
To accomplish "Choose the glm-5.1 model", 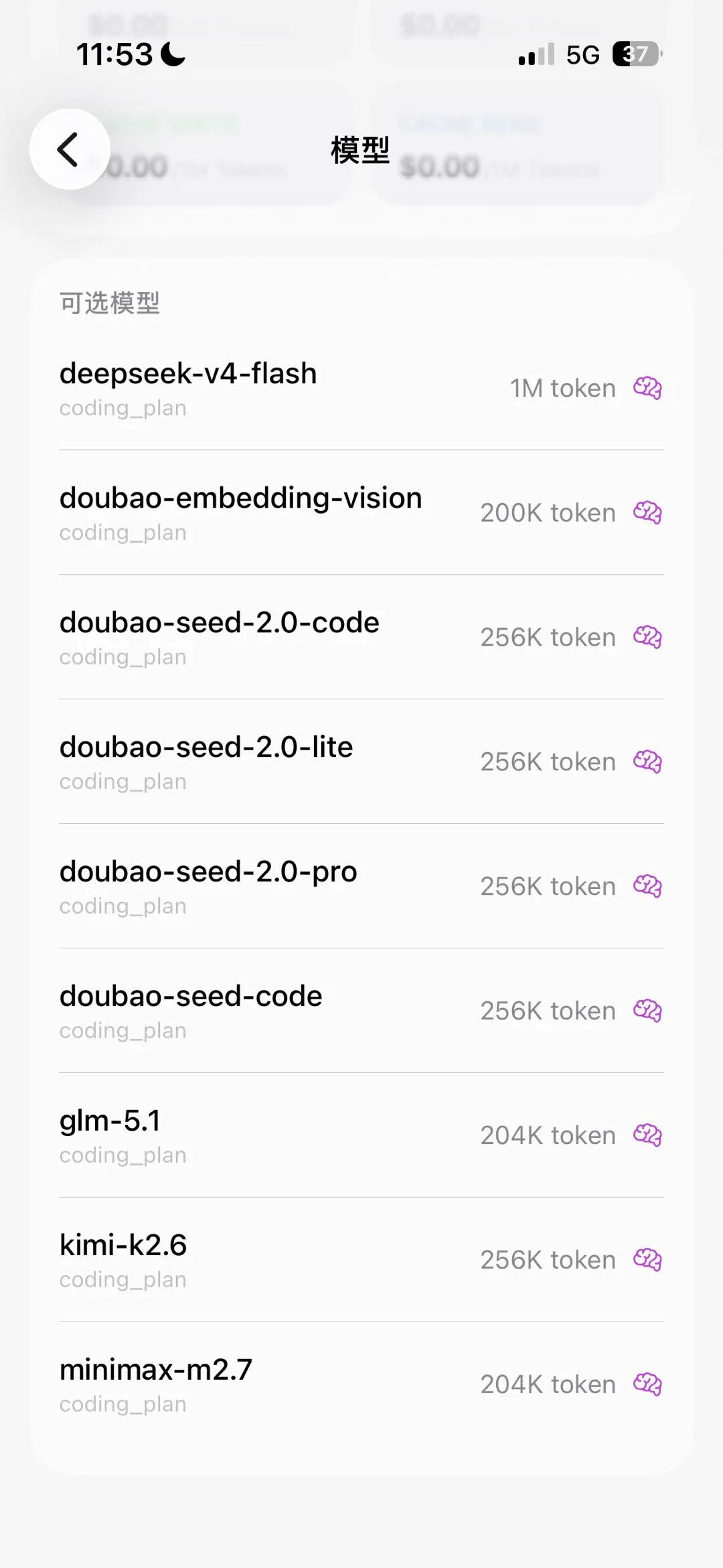I will click(x=361, y=1136).
